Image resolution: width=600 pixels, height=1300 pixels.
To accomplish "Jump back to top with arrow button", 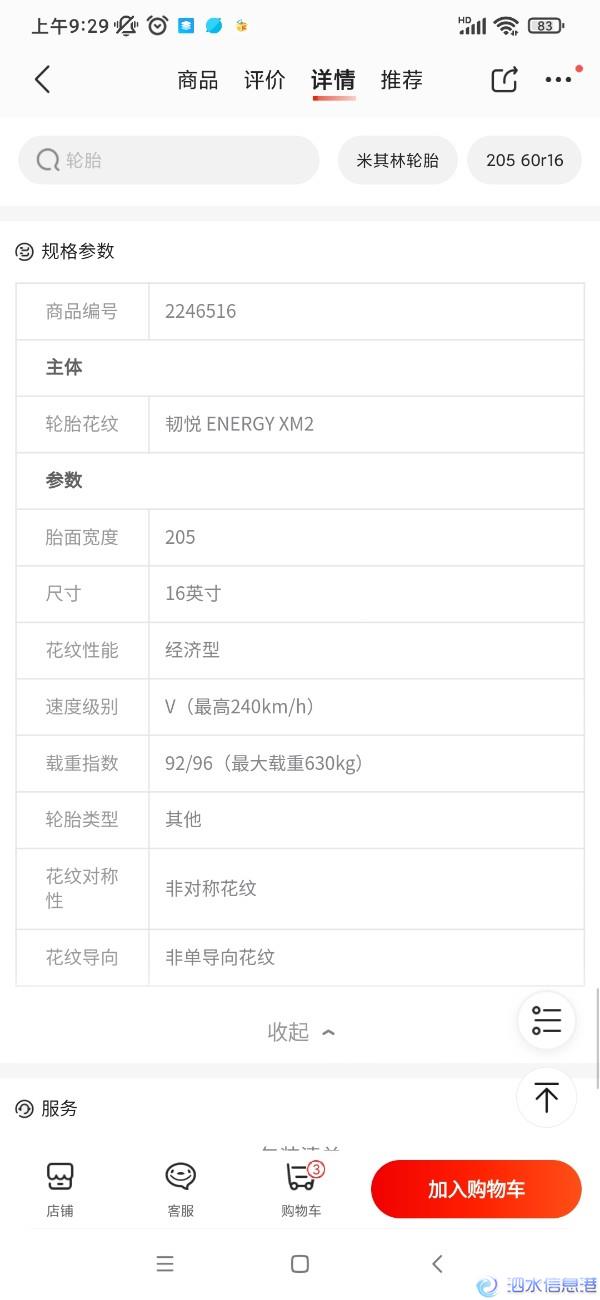I will click(x=546, y=1097).
